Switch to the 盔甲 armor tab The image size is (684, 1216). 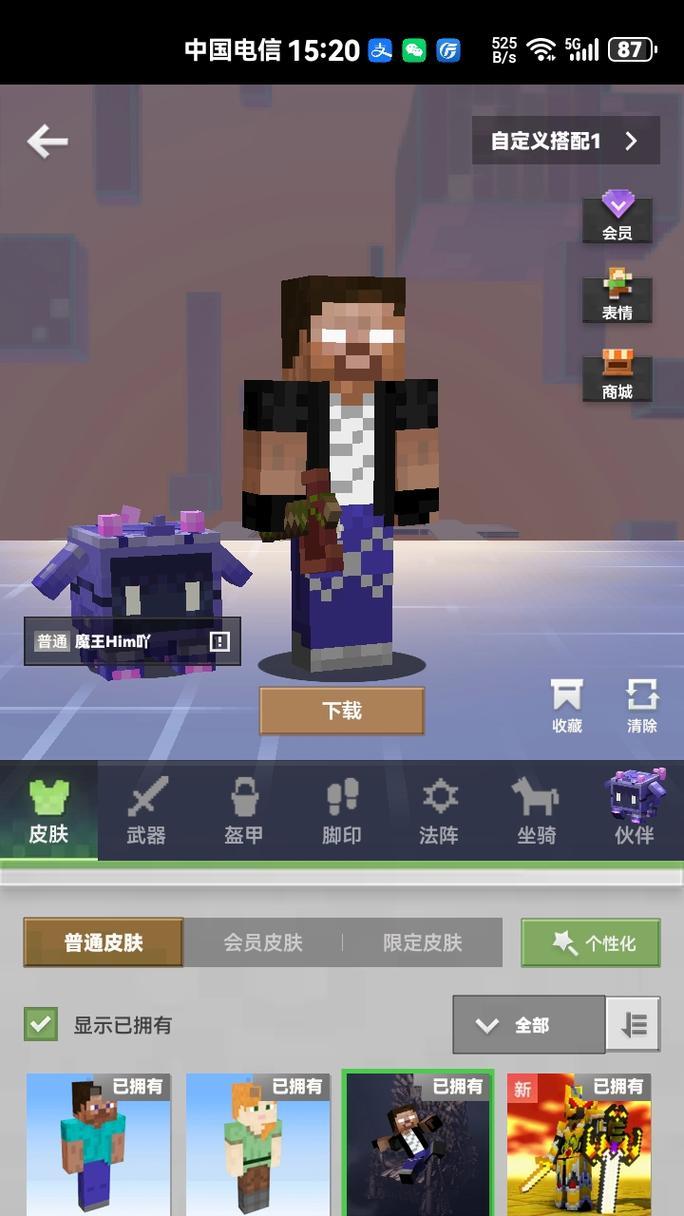[x=244, y=811]
